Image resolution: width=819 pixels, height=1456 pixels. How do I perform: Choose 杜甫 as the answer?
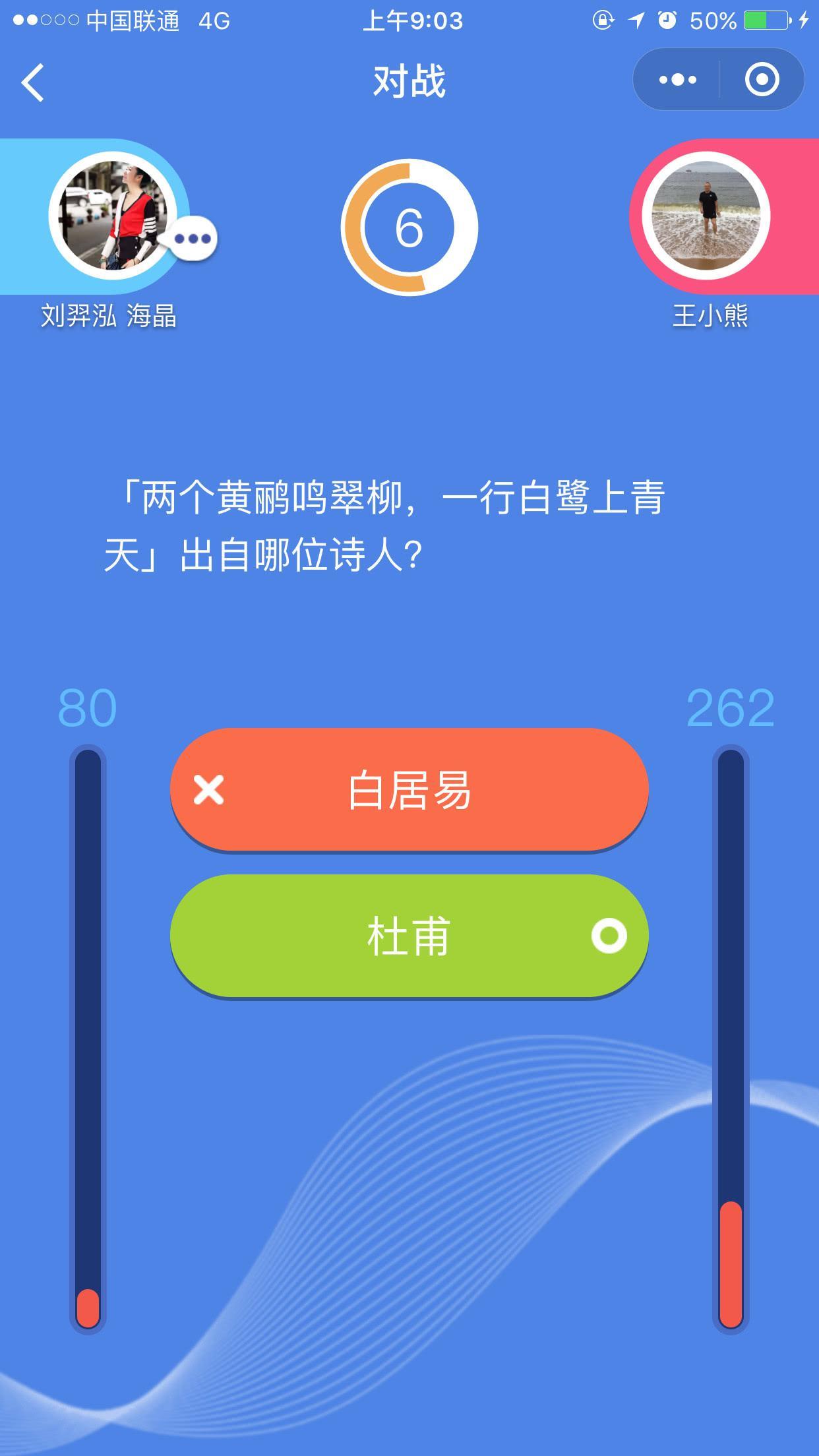(409, 936)
